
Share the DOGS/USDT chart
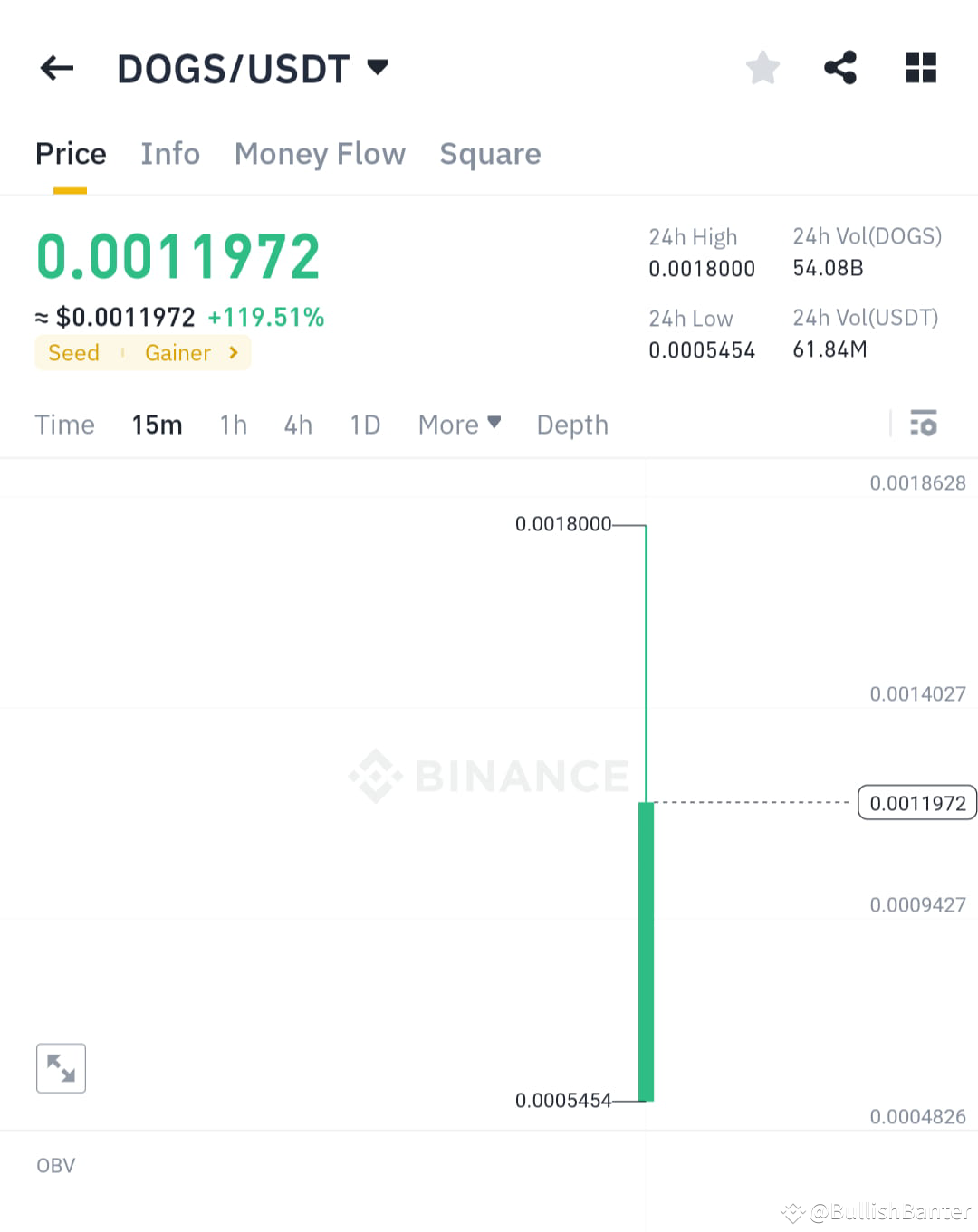[x=840, y=67]
